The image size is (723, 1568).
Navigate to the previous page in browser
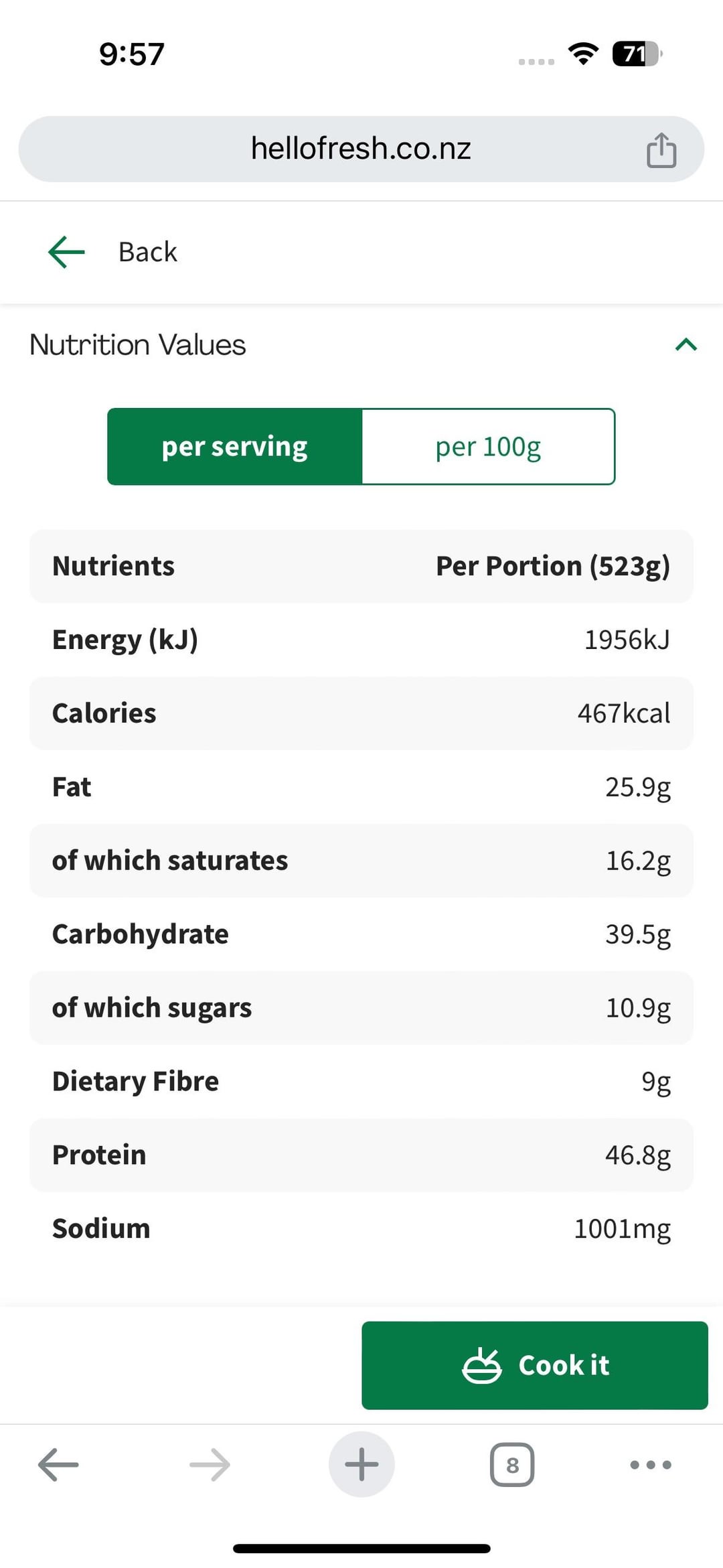click(x=58, y=1464)
